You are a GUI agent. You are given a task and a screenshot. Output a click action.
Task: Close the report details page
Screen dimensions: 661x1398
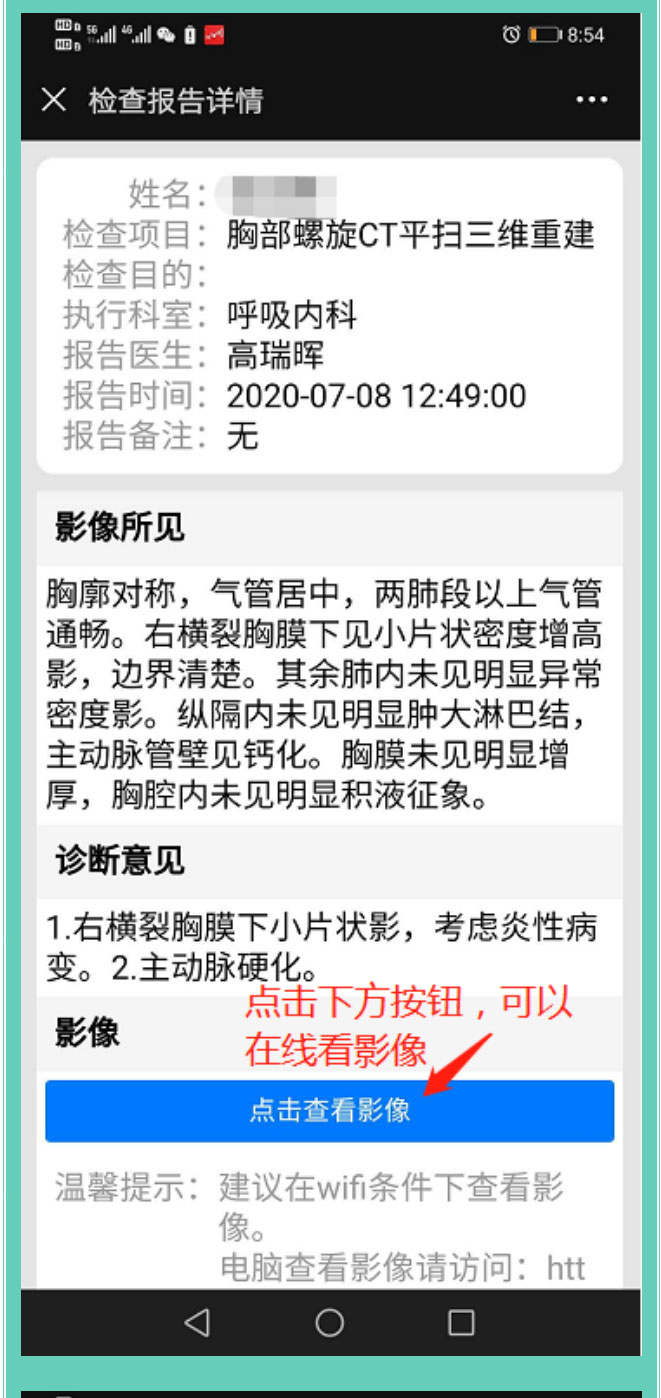click(x=54, y=100)
